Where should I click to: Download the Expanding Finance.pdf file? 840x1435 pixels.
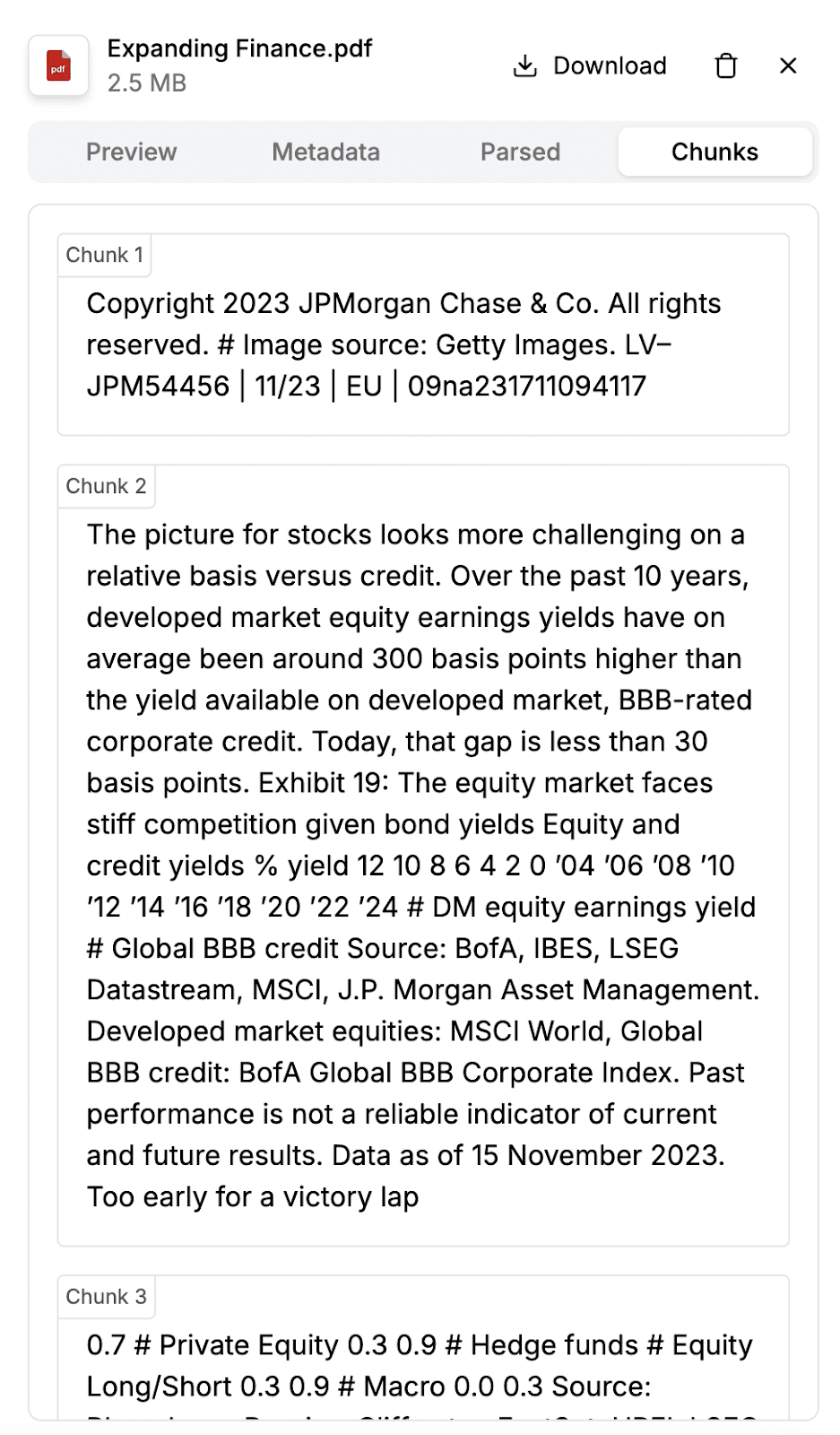589,65
